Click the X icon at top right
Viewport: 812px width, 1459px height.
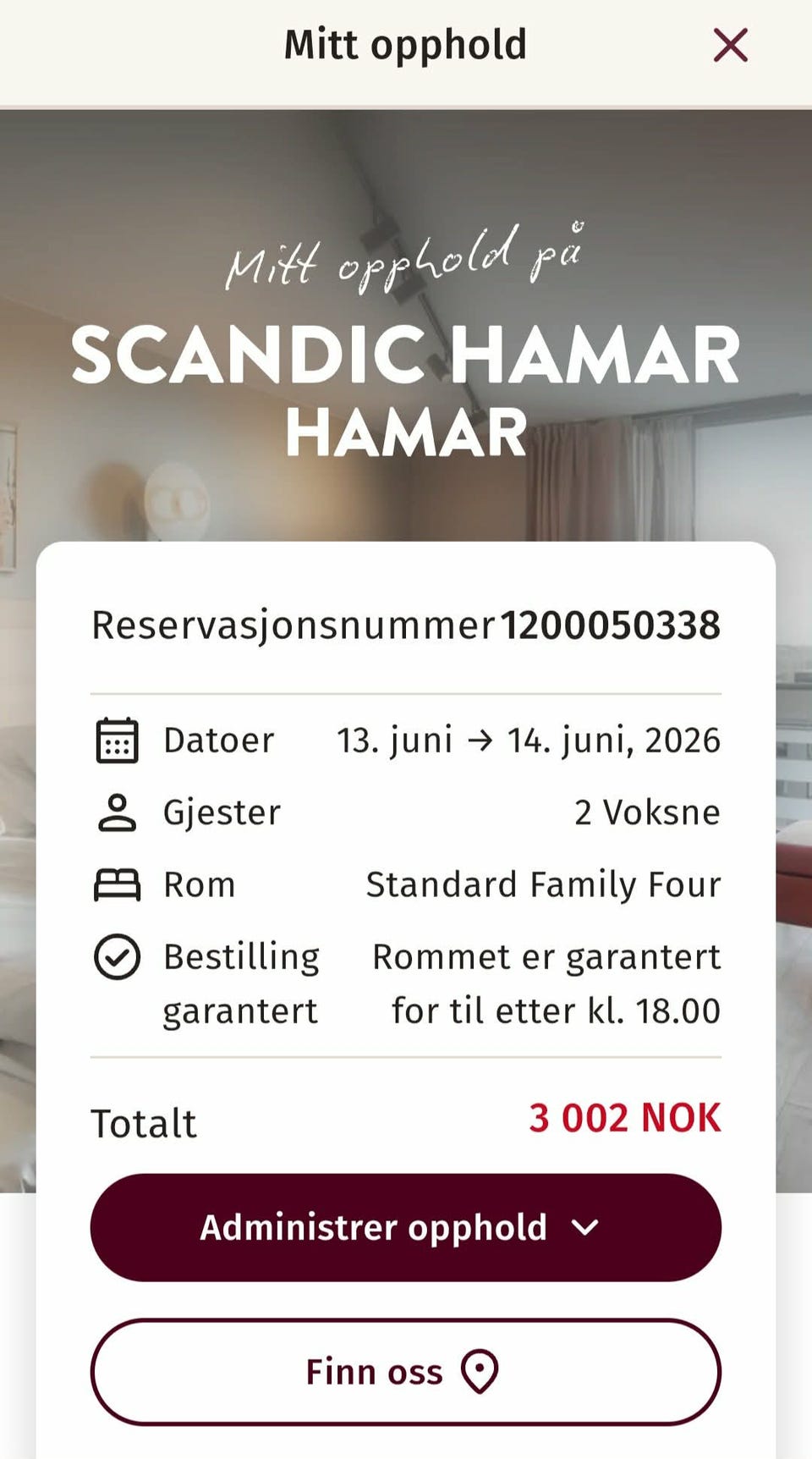click(x=729, y=45)
